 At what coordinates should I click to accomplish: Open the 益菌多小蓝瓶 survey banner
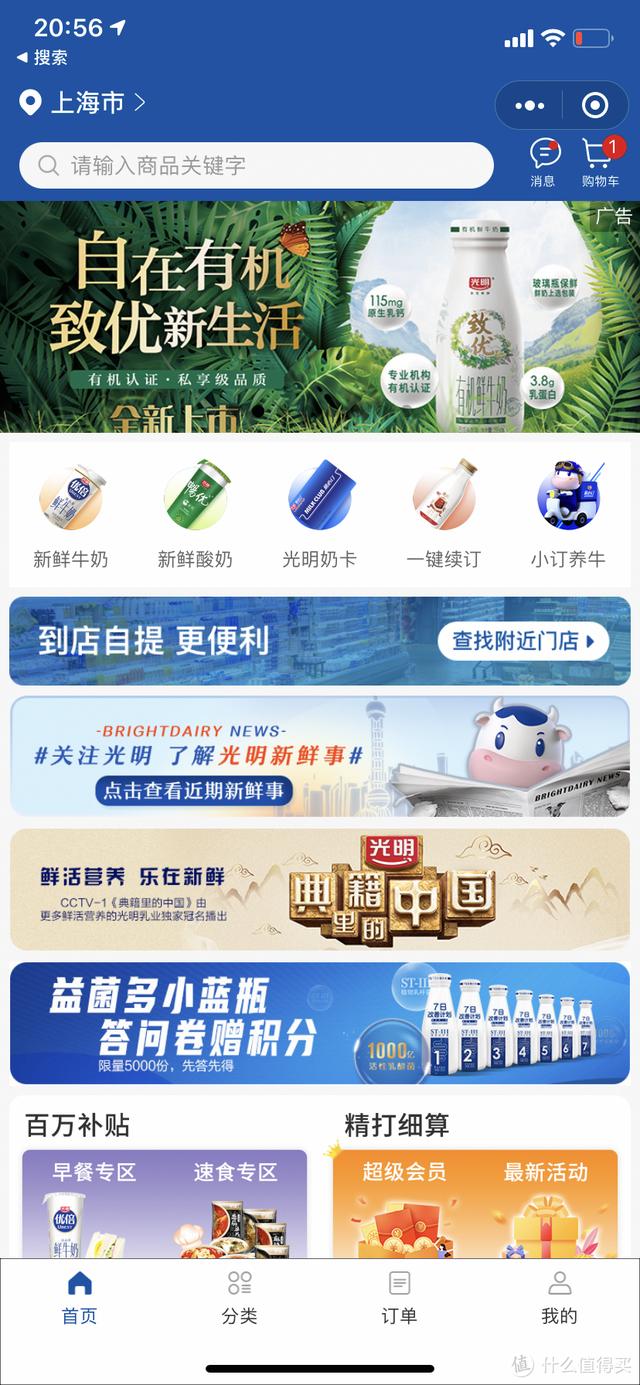coord(320,1023)
